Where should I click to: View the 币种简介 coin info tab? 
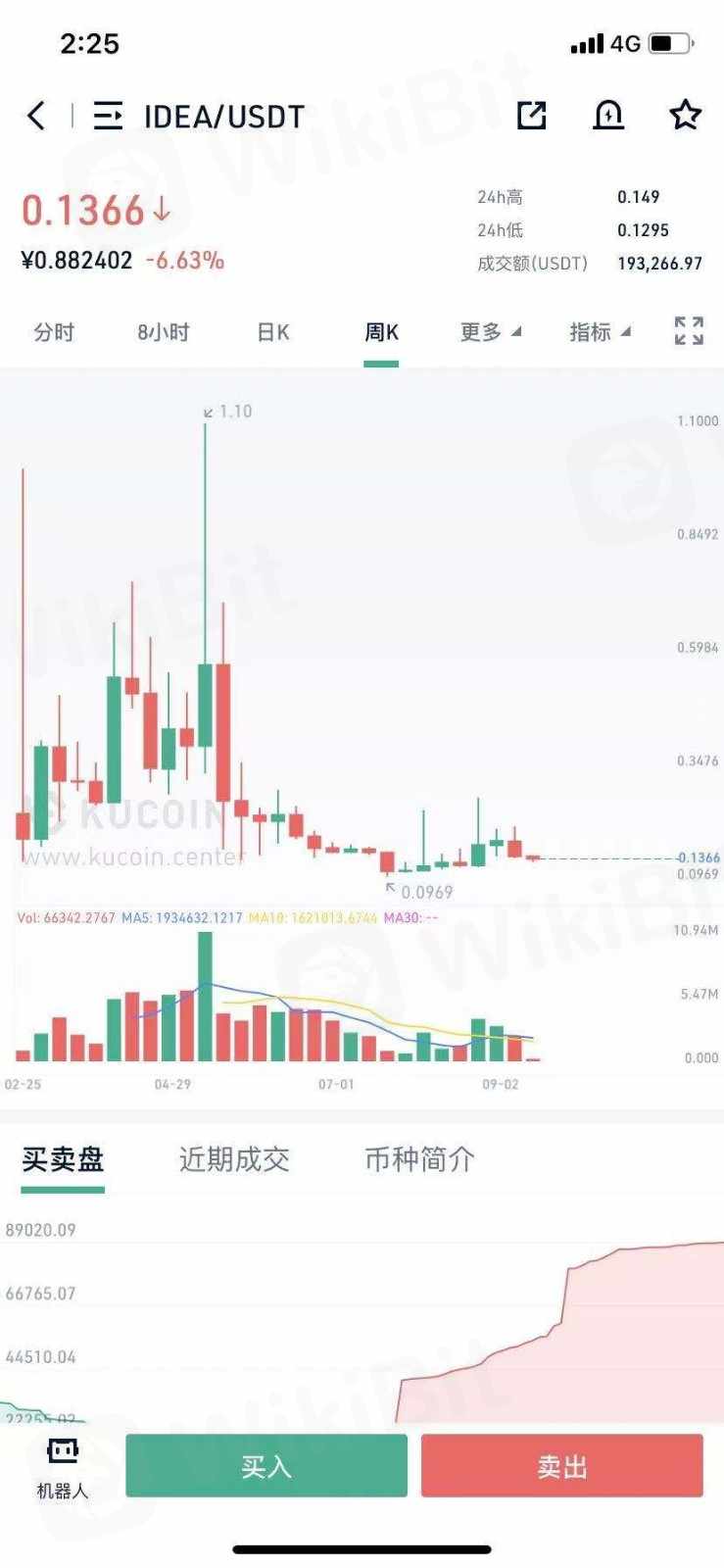[419, 1160]
